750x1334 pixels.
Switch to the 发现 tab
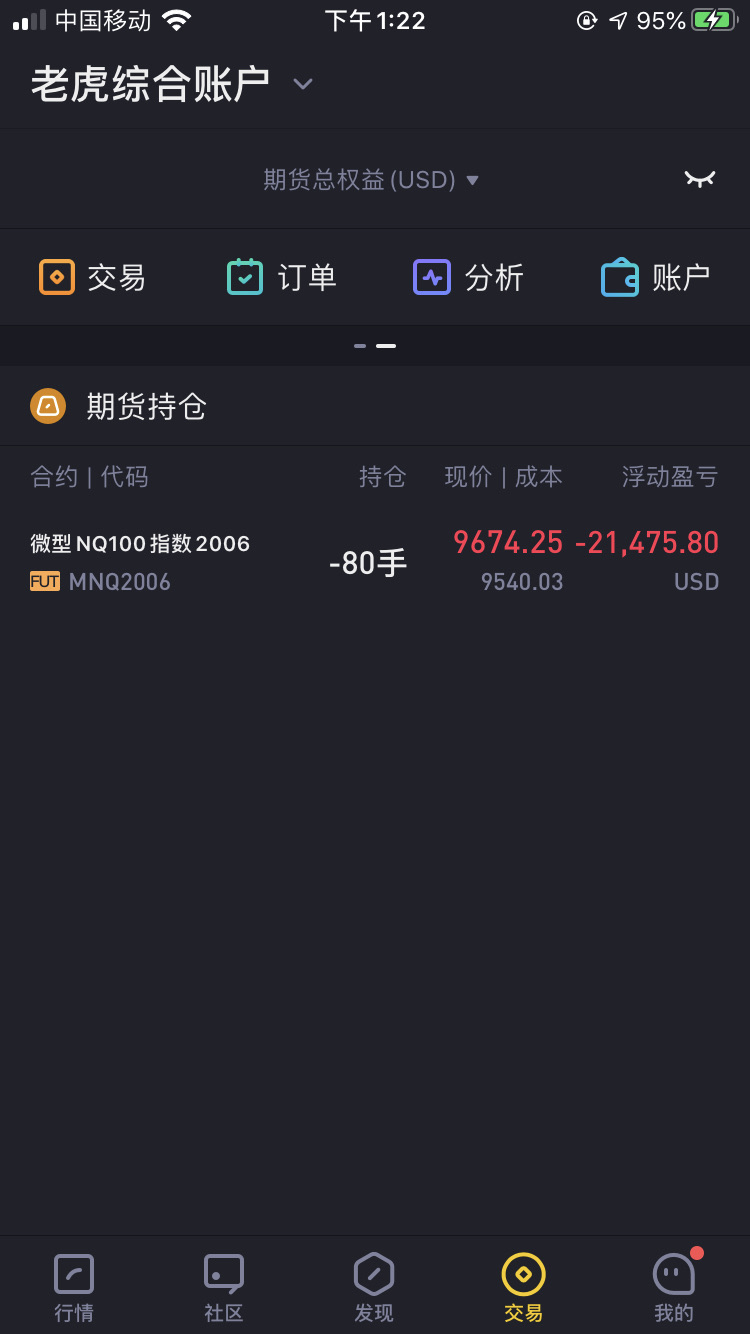[x=374, y=1288]
